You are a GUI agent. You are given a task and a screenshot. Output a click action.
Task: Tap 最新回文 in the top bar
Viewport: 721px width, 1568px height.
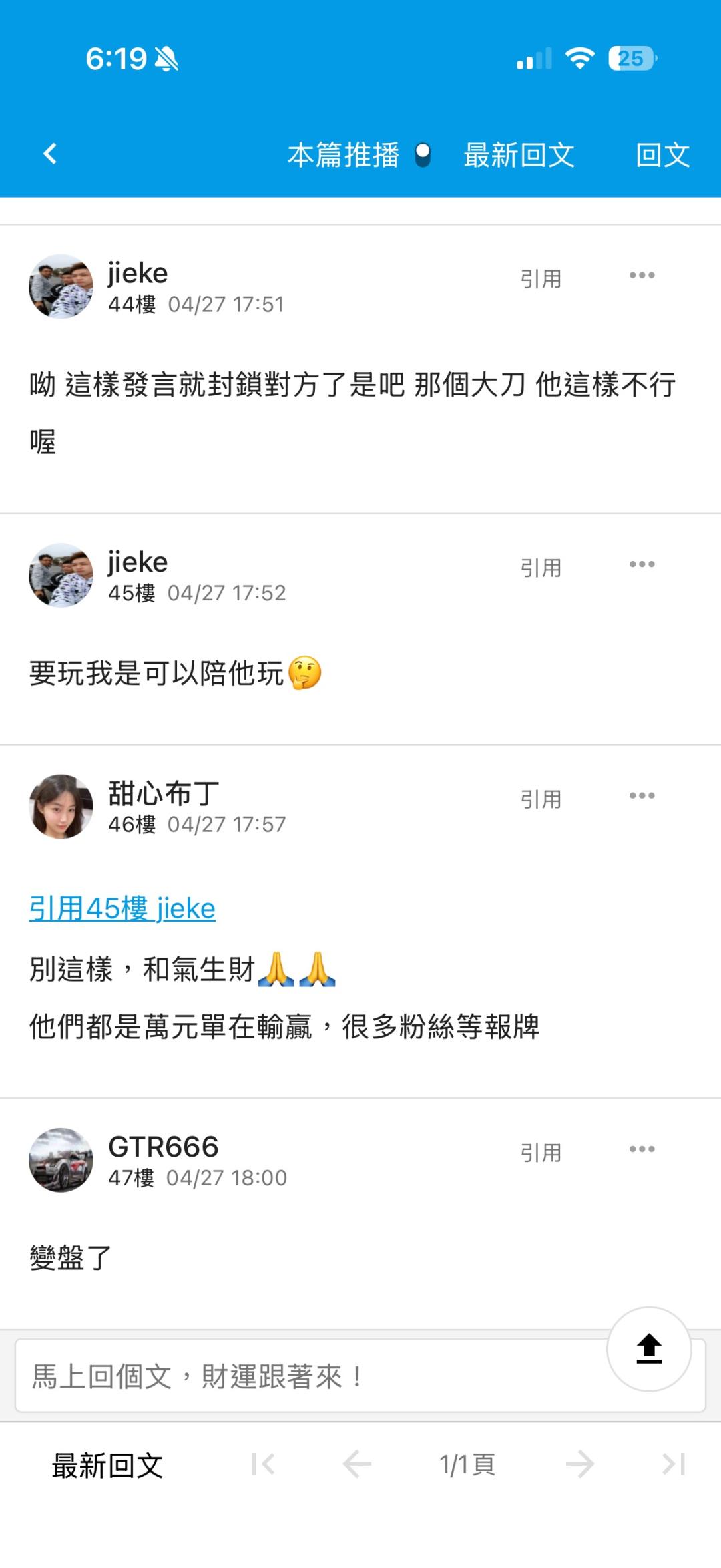(519, 155)
